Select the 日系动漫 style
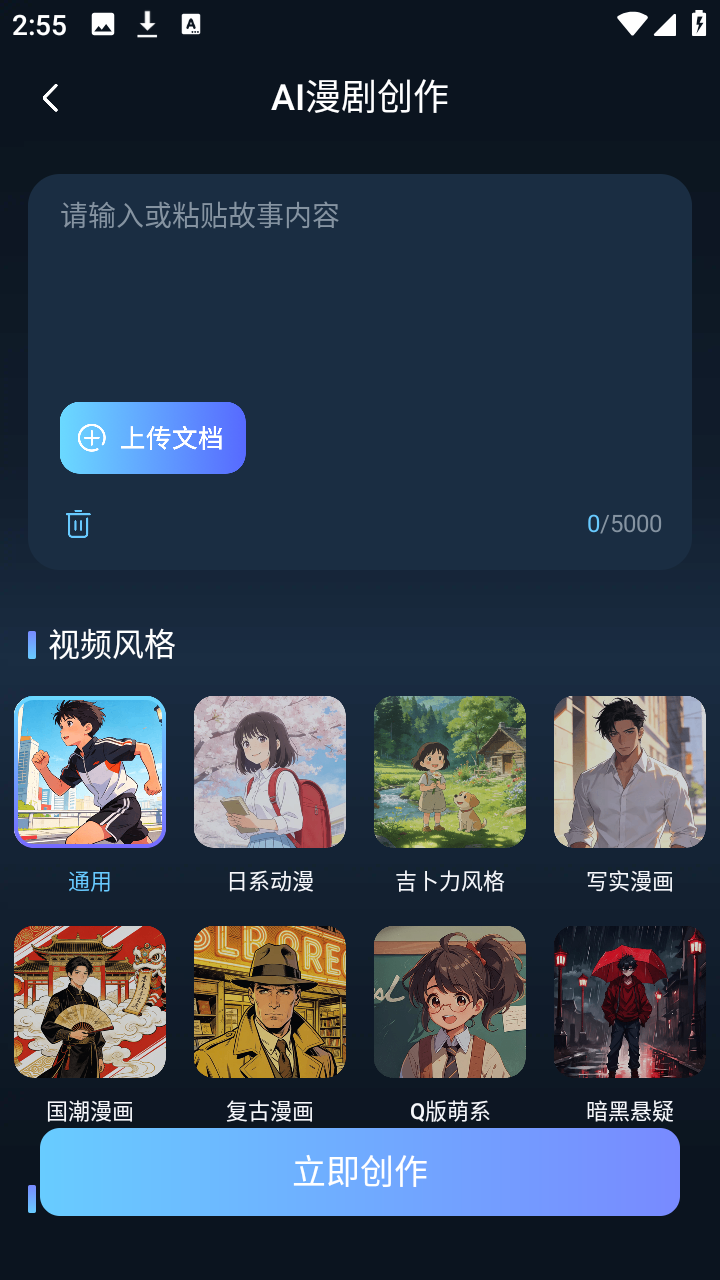 pos(269,771)
